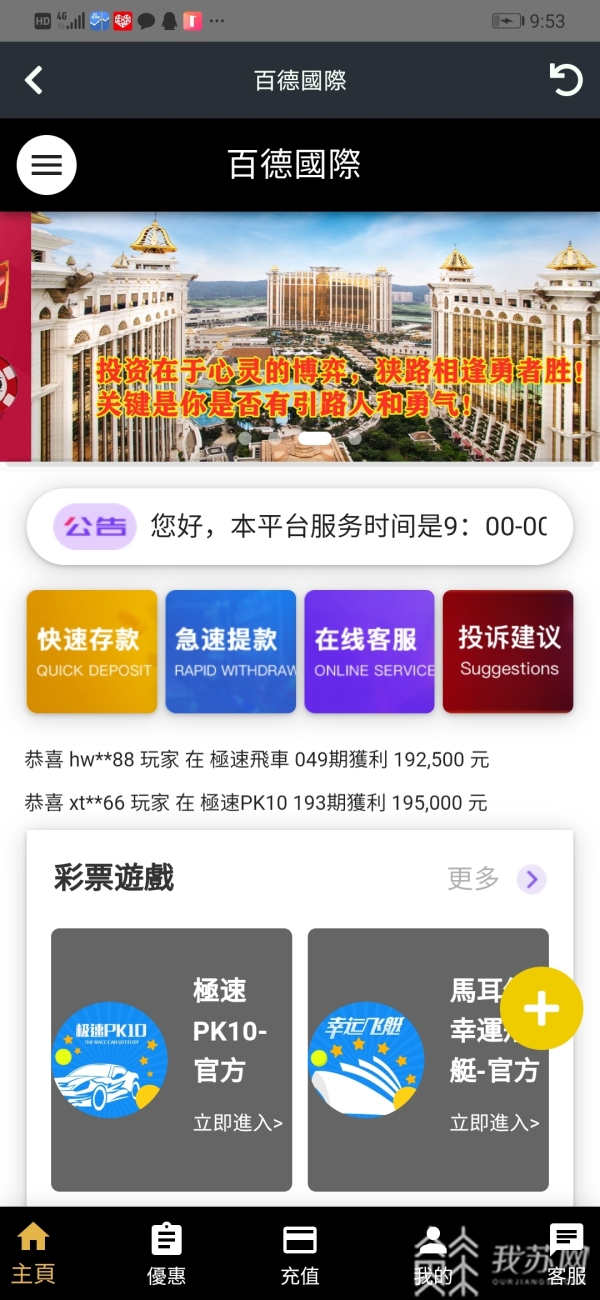Switch to the 主頁 home tab
600x1300 pixels.
tap(33, 1254)
